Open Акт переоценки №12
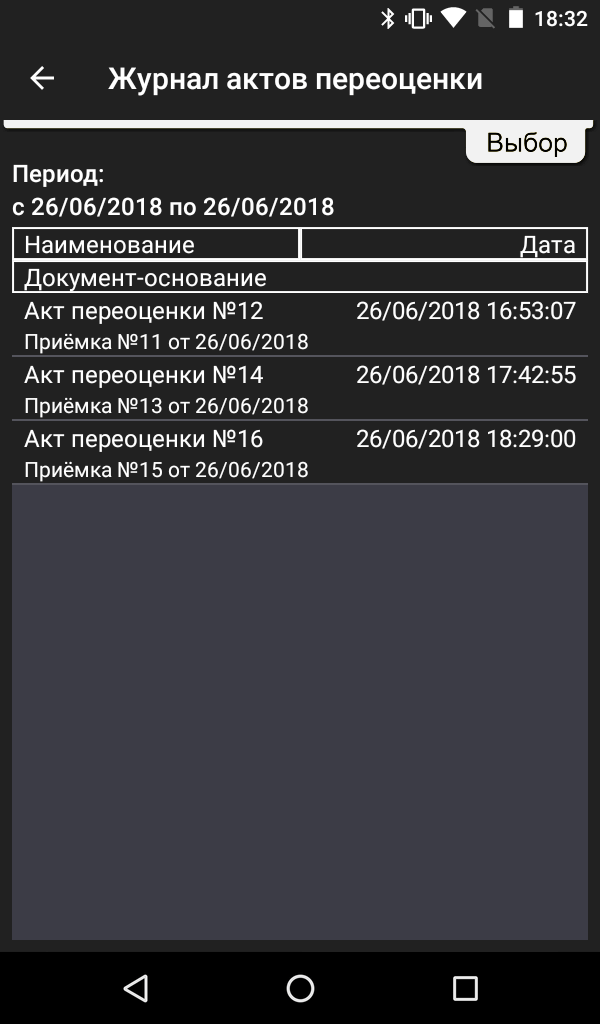The image size is (600, 1024). pos(300,325)
